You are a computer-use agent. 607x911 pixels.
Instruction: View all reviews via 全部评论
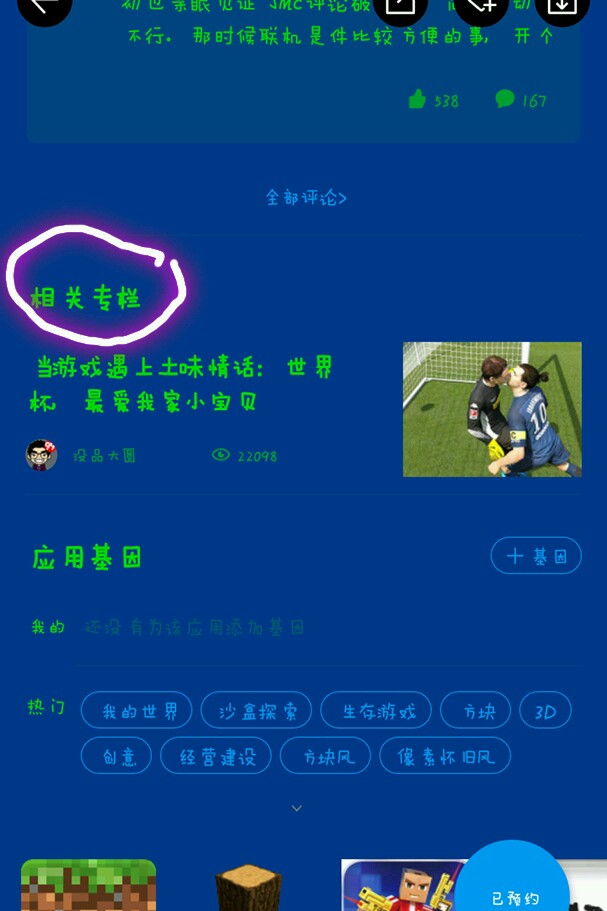click(x=305, y=197)
